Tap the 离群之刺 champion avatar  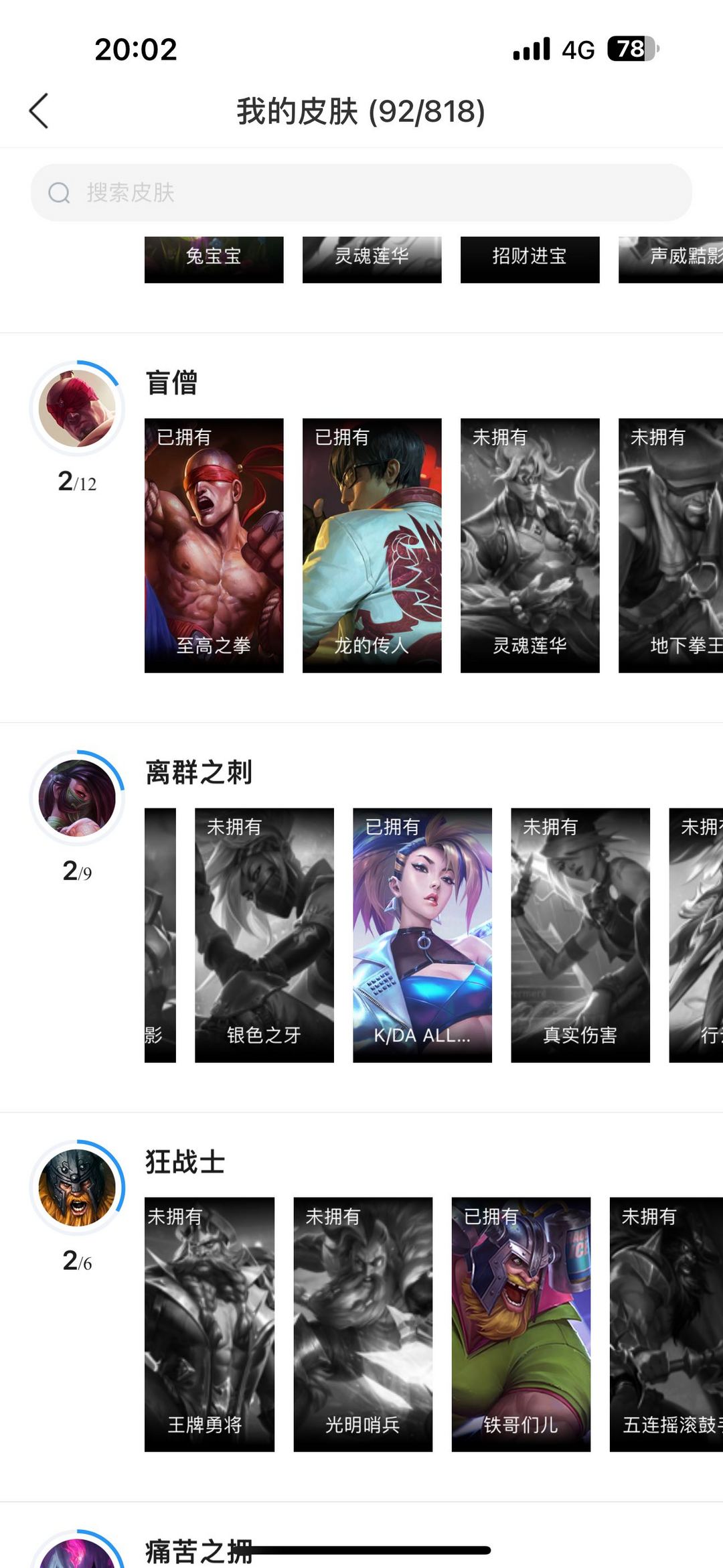[77, 797]
